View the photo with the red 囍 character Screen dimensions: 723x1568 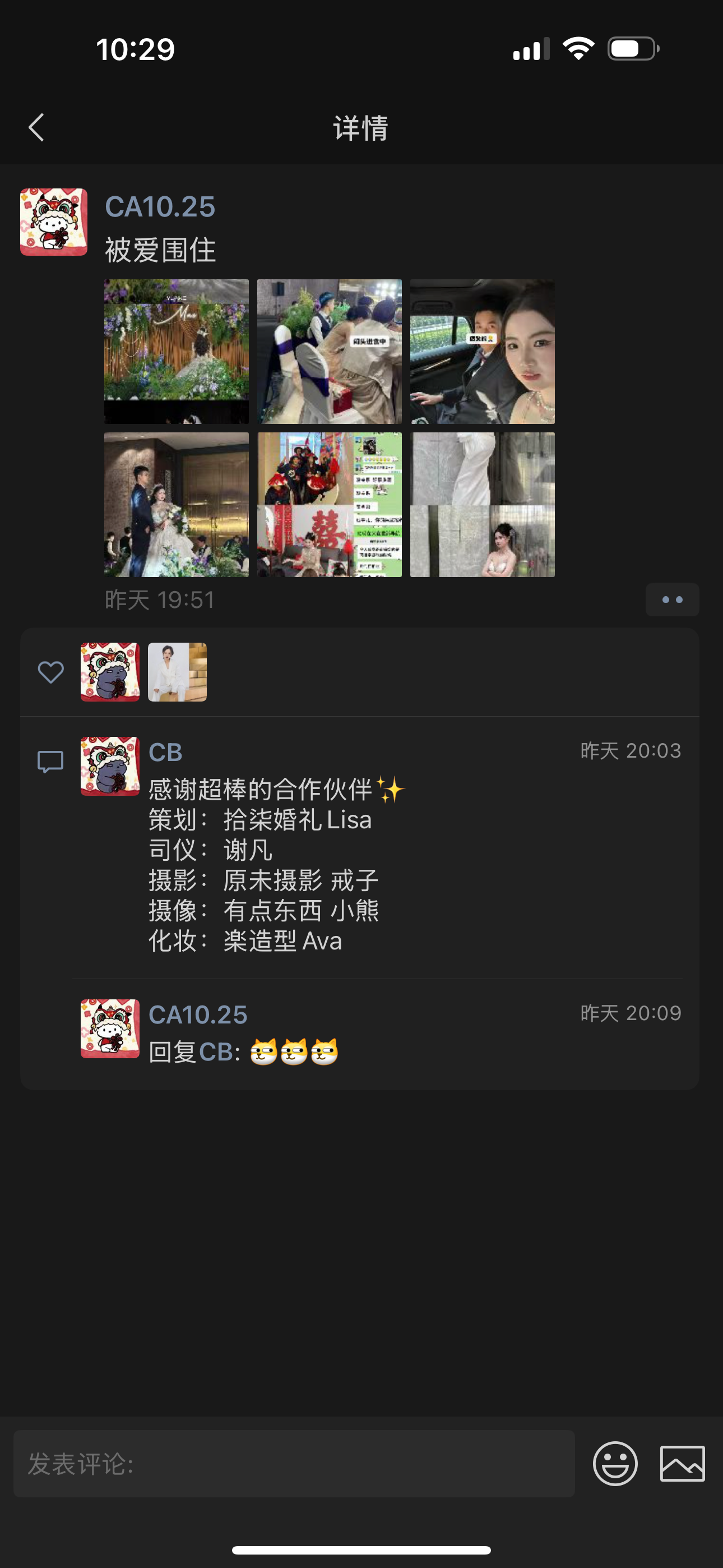click(x=329, y=505)
